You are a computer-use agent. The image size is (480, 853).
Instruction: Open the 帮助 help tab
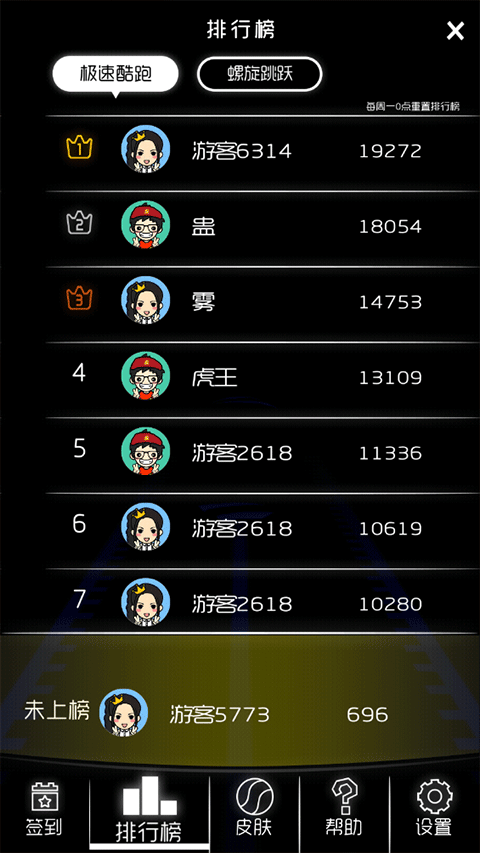click(344, 809)
